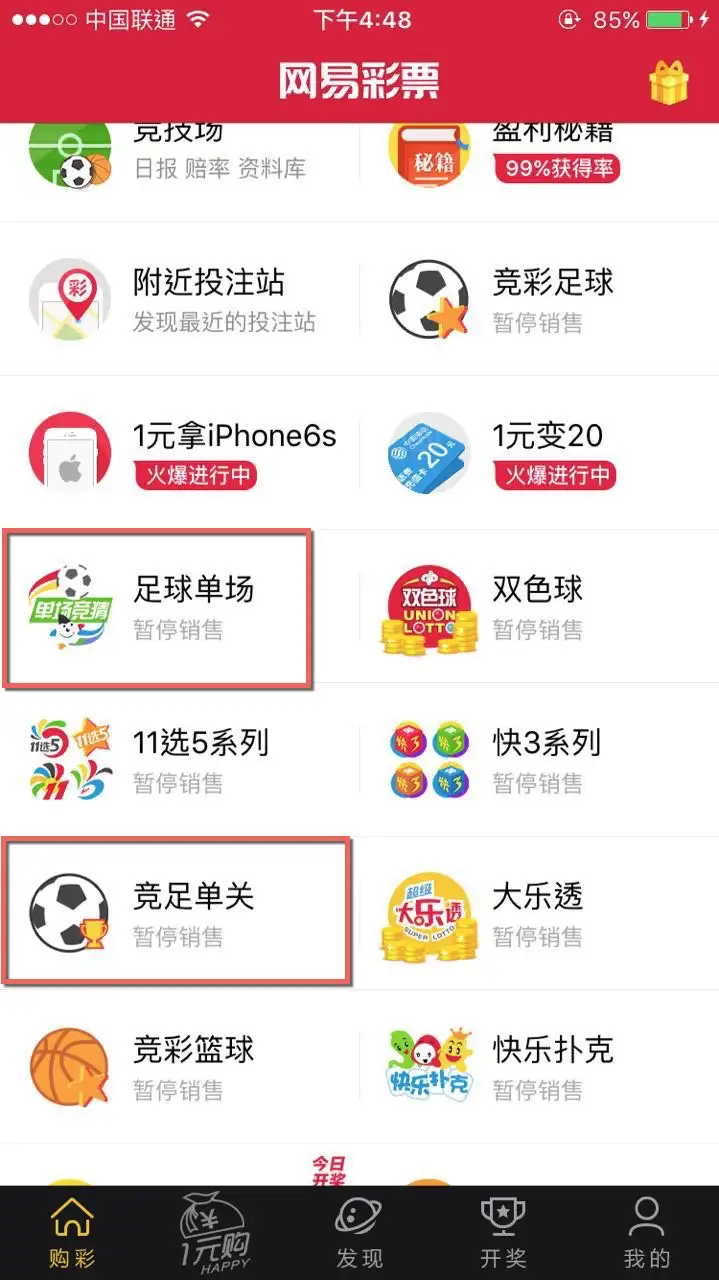This screenshot has width=719, height=1280.
Task: Select 竞彩篮球 basketball lottery
Action: [x=180, y=1067]
